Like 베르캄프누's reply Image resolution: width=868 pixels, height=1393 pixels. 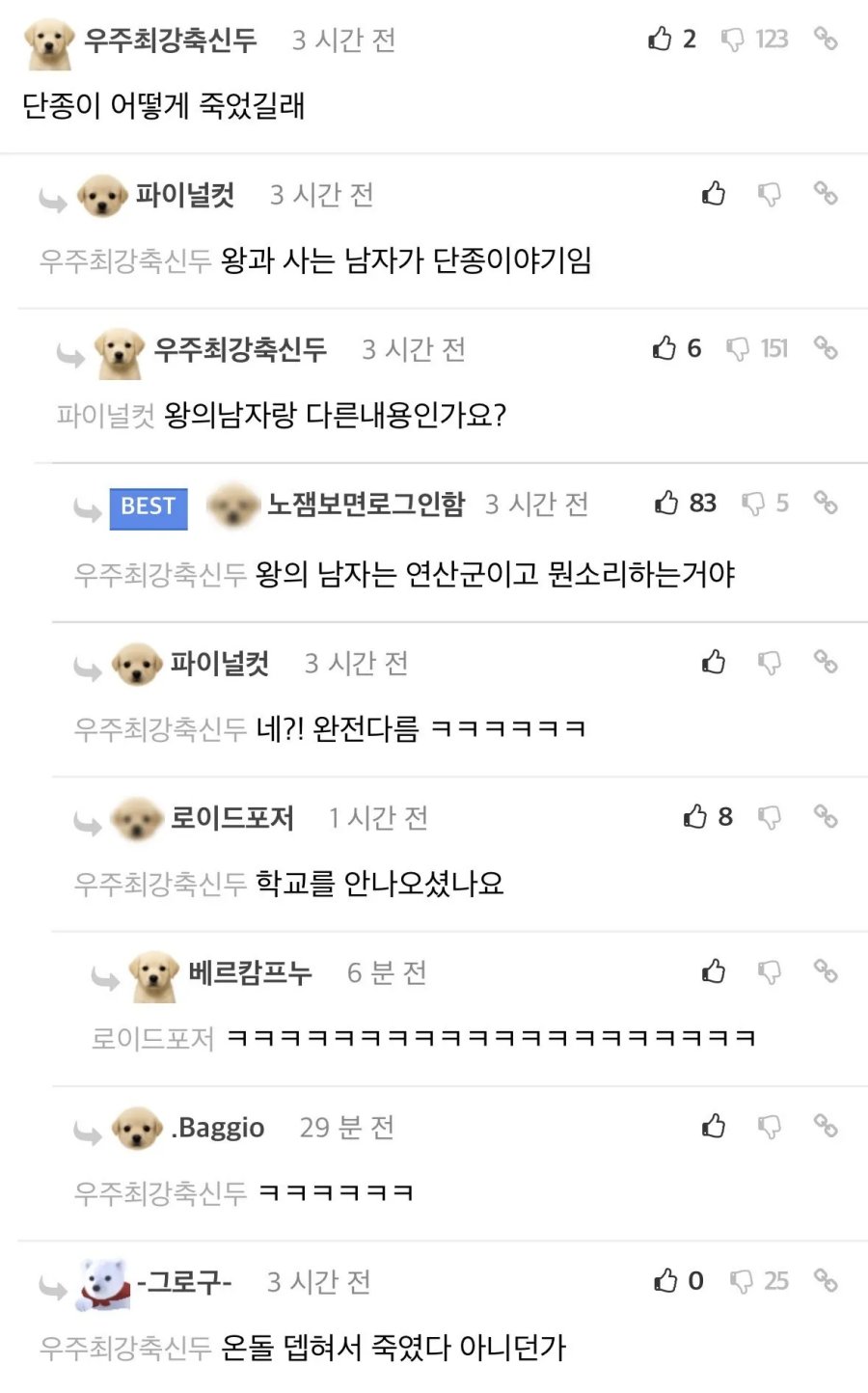coord(714,971)
